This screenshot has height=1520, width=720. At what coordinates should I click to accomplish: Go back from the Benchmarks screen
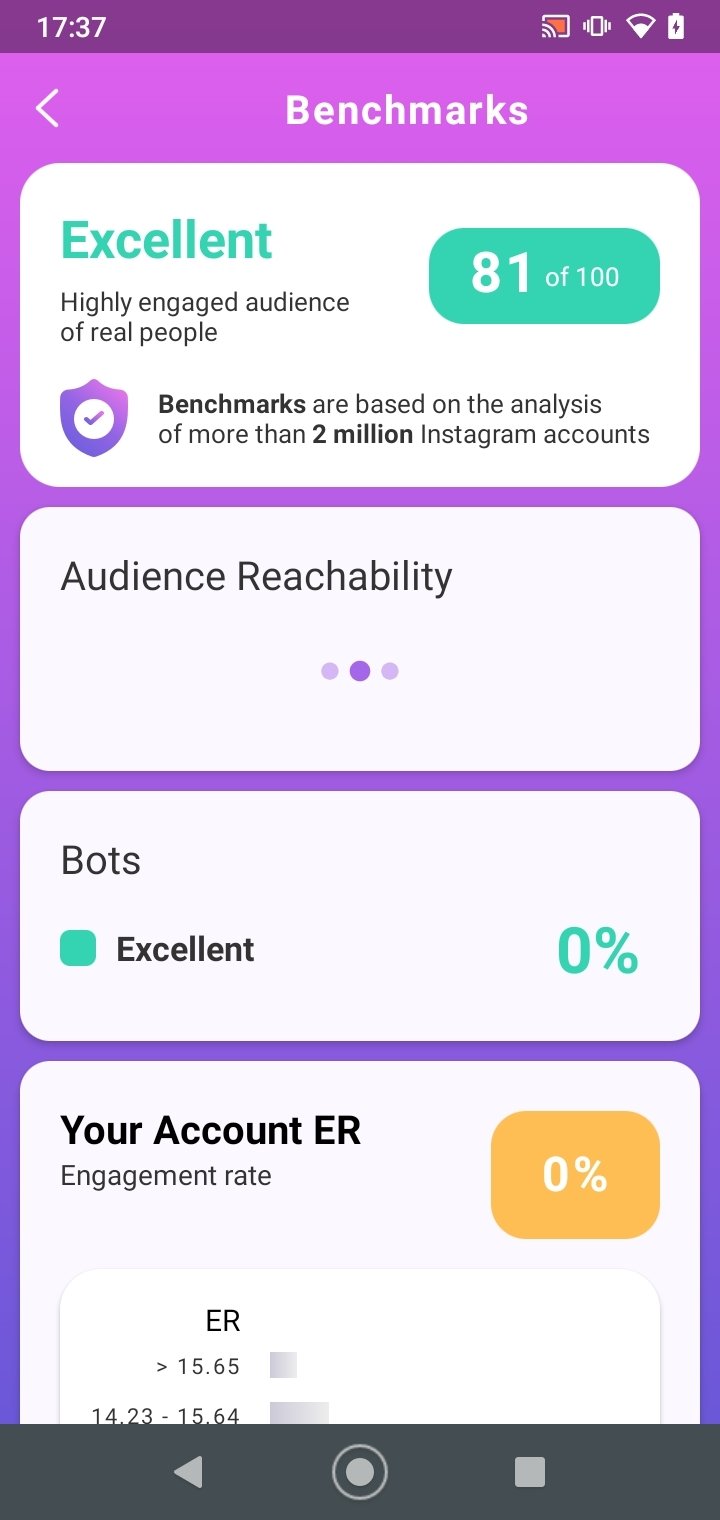(47, 109)
